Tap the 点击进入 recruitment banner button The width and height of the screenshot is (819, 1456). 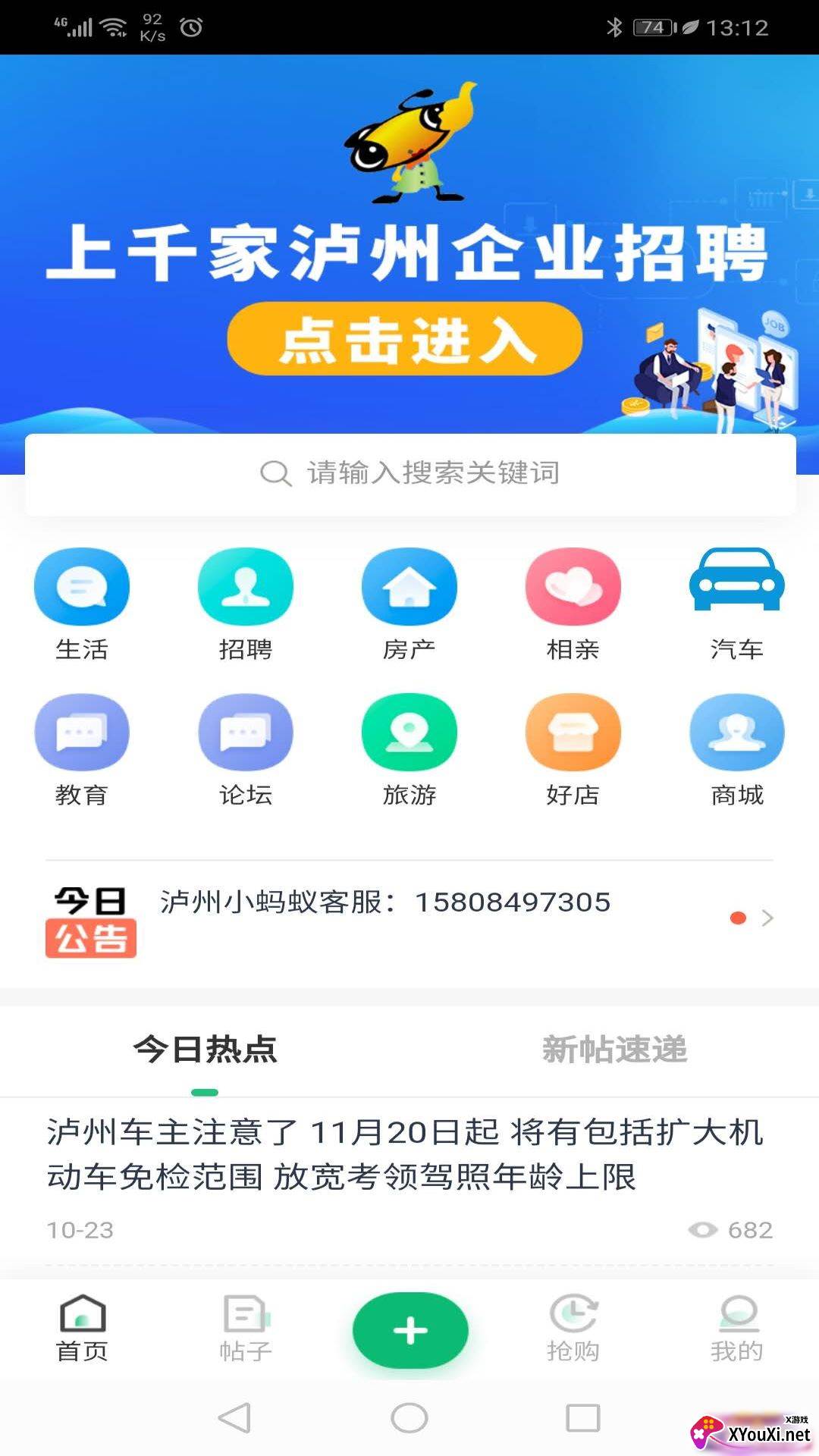(x=404, y=339)
